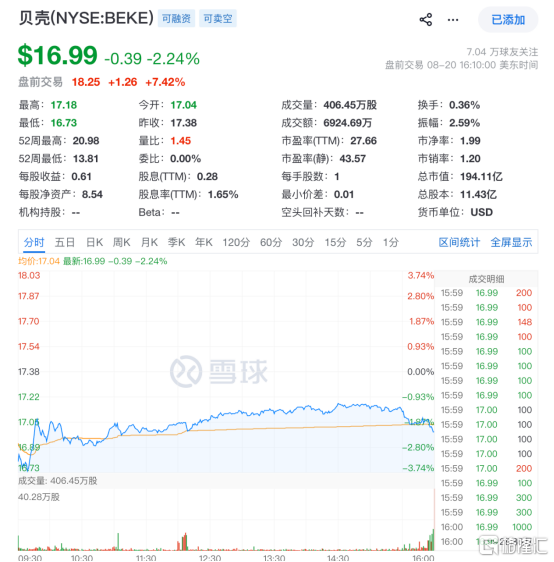
Task: View the 5分 interval chart
Action: [364, 242]
